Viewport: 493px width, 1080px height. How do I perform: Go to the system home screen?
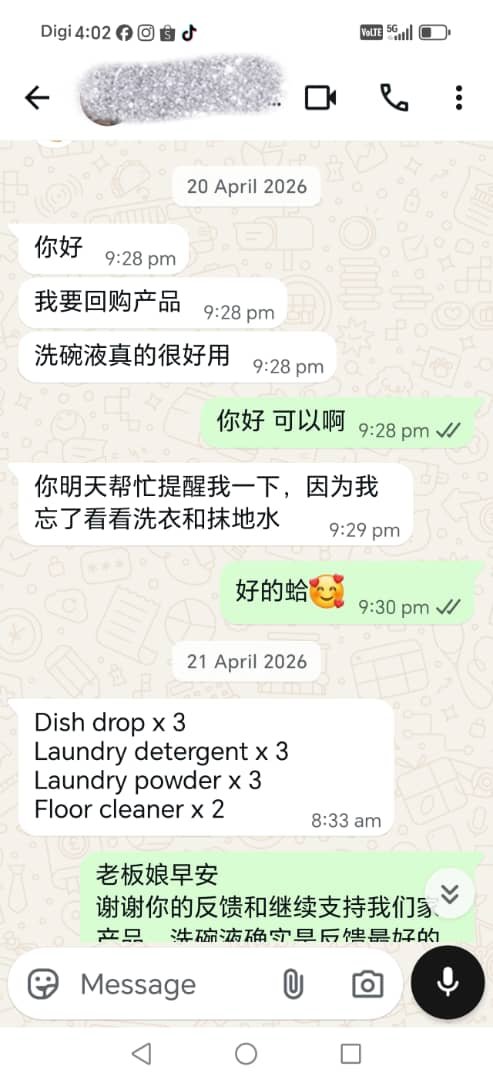(246, 1053)
